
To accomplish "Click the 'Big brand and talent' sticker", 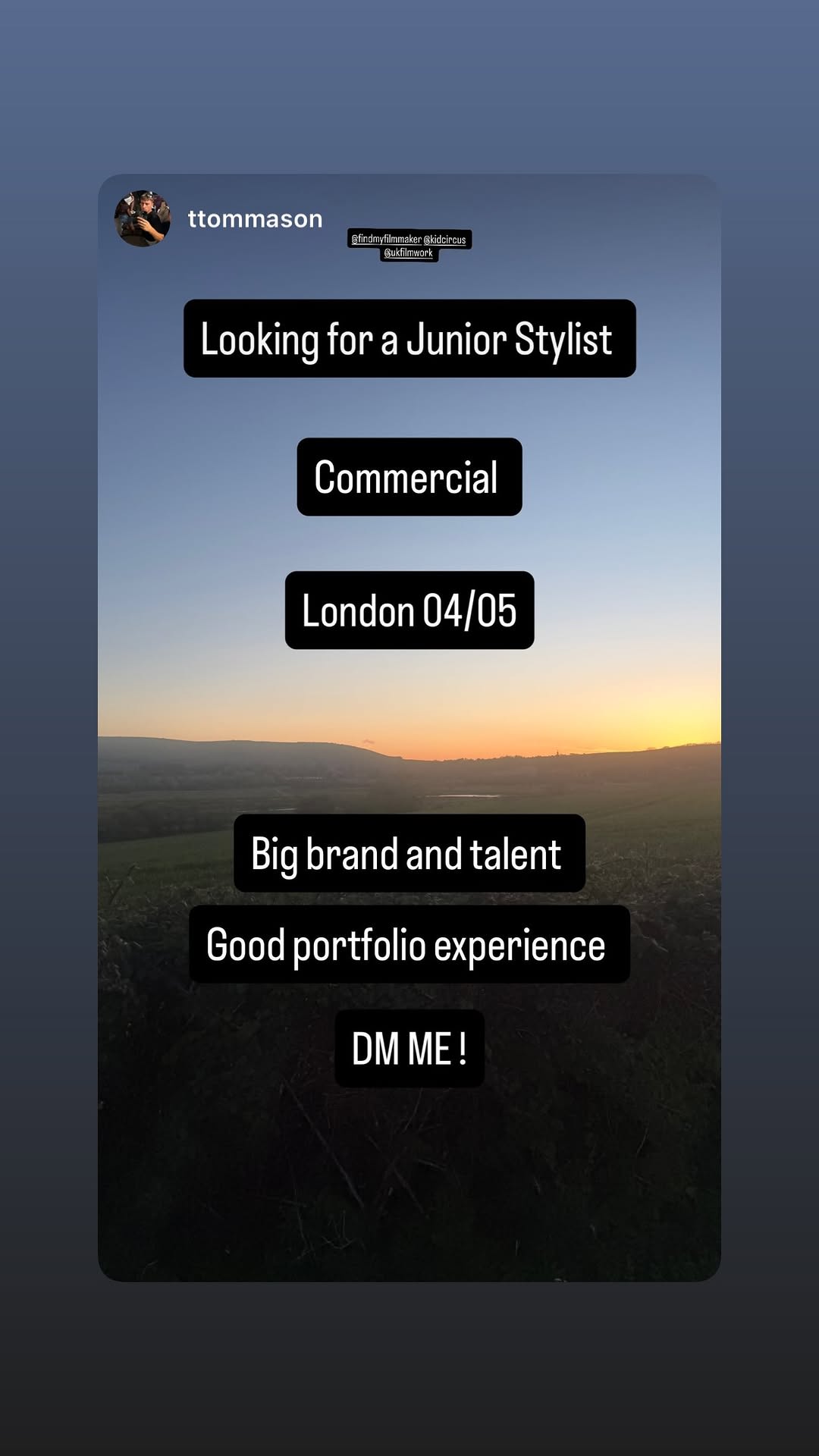I will pos(409,852).
